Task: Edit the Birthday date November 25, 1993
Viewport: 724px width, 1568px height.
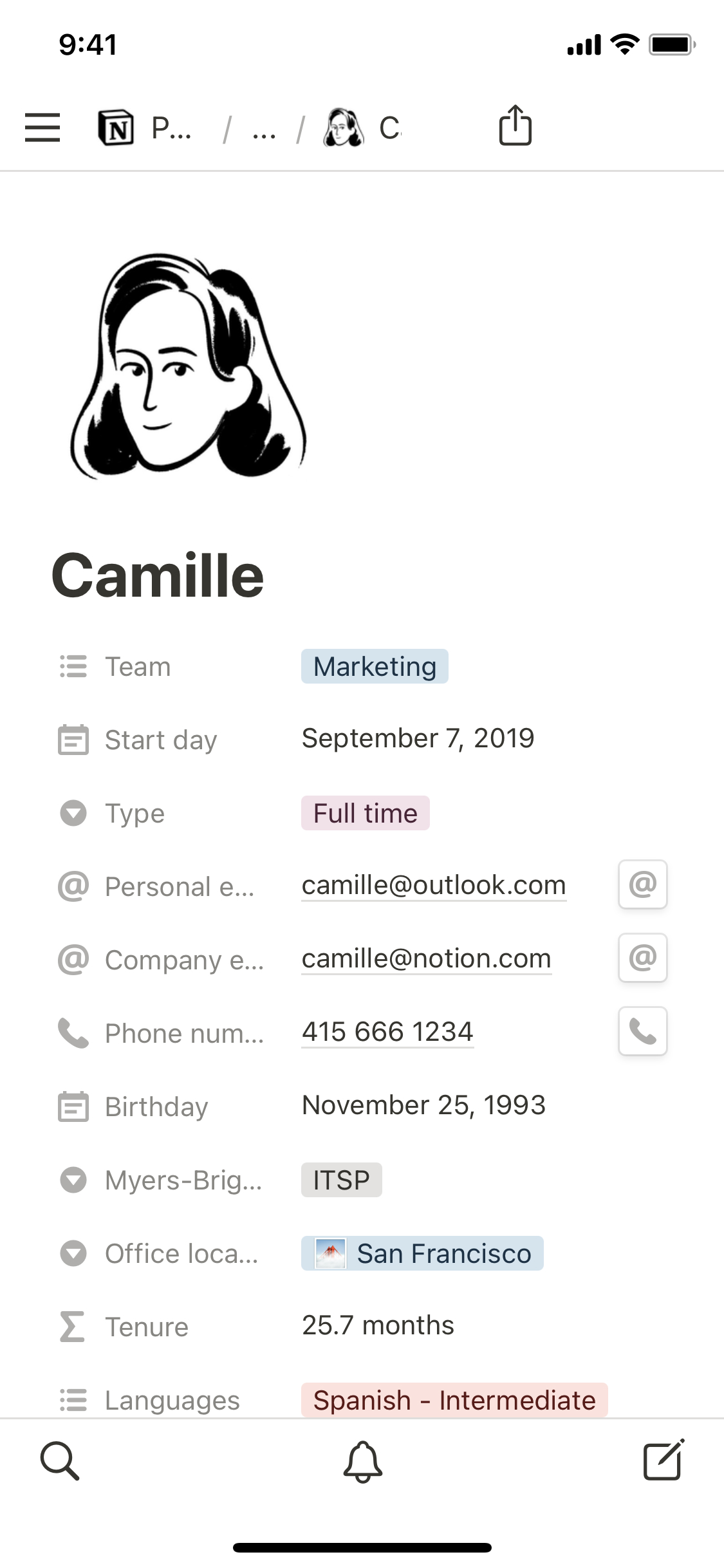Action: click(x=423, y=1105)
